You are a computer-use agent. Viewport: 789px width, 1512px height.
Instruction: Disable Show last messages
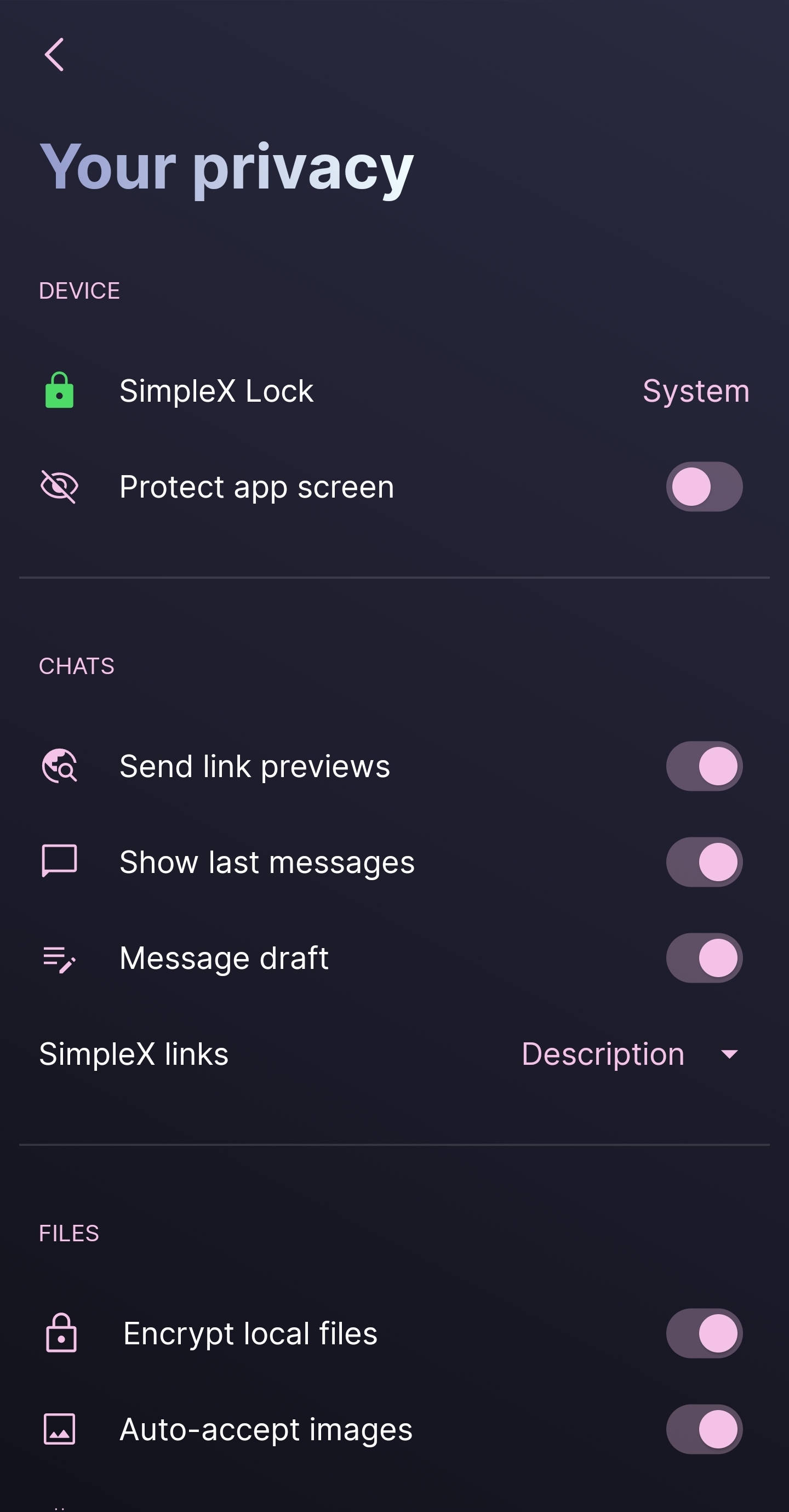pos(704,861)
